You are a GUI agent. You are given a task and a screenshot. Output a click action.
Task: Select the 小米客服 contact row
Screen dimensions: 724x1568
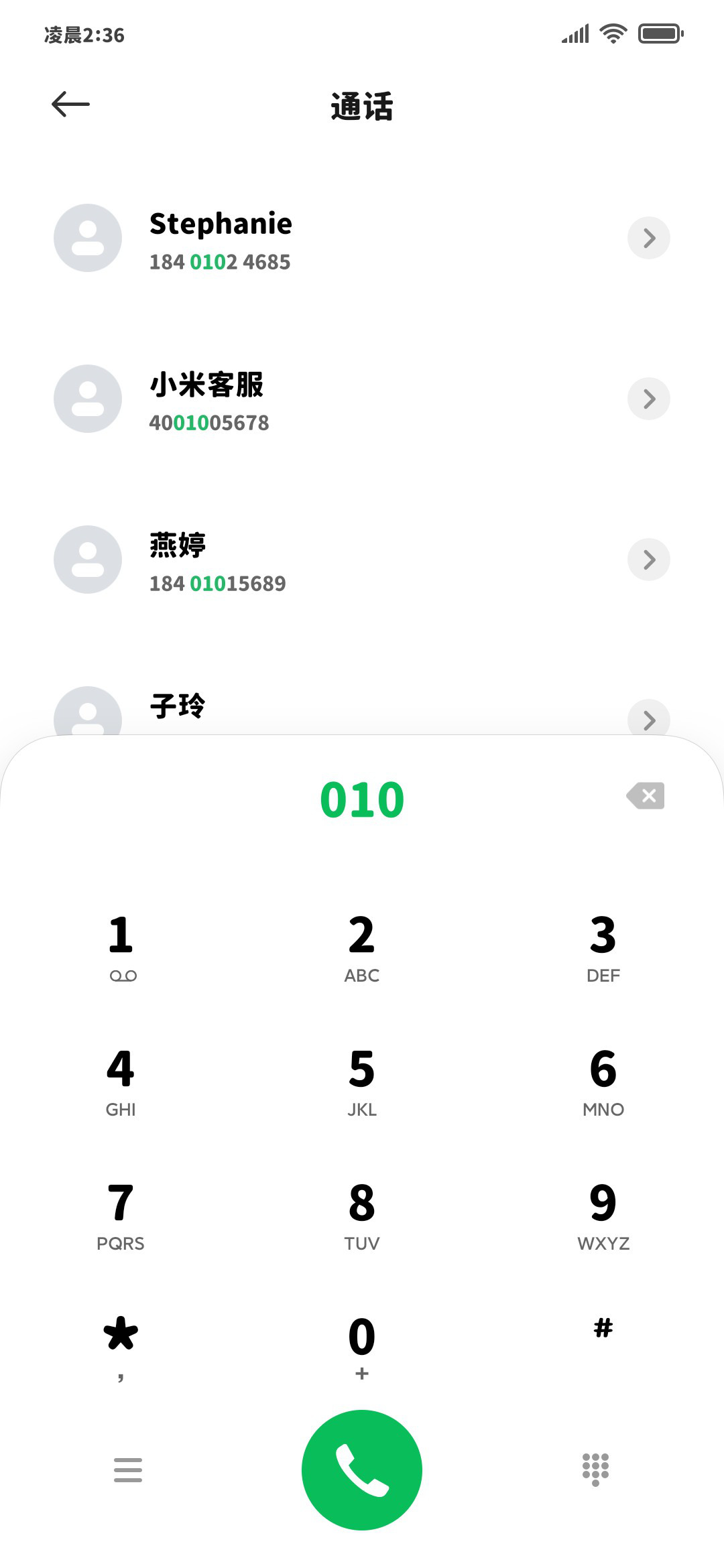[362, 399]
